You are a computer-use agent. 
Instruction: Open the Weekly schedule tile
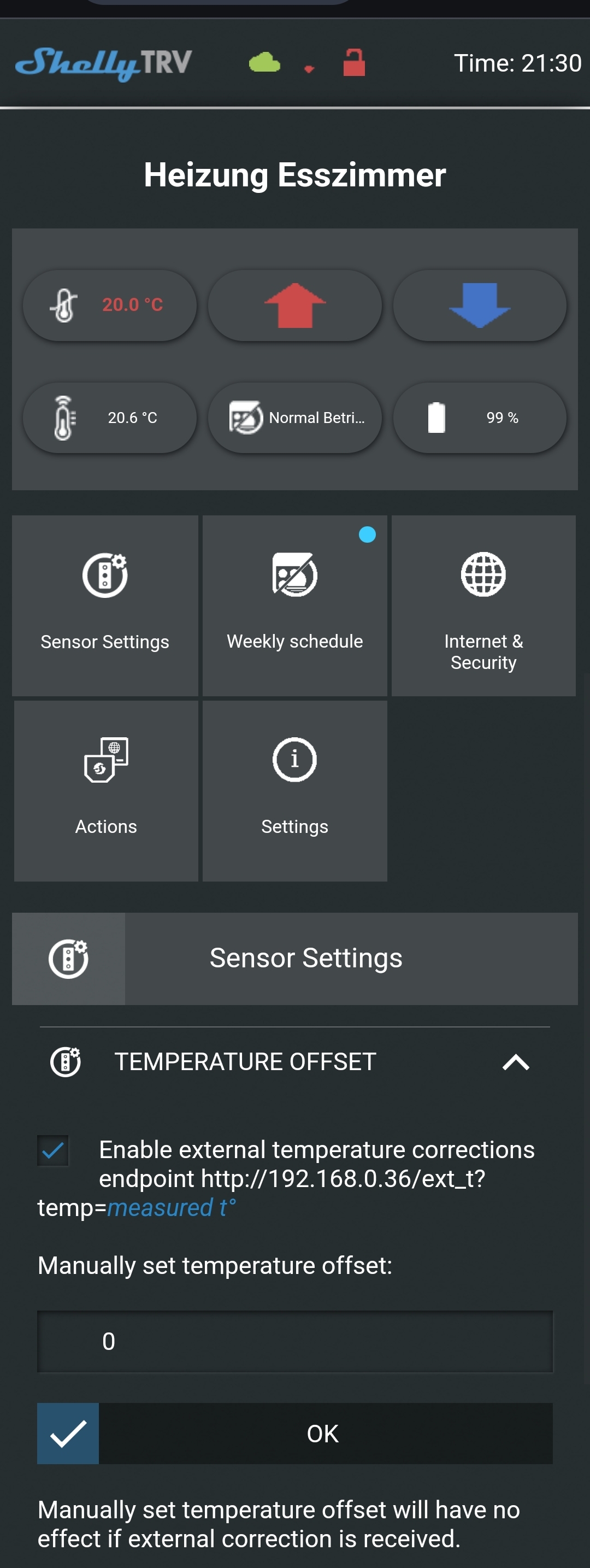[x=295, y=605]
